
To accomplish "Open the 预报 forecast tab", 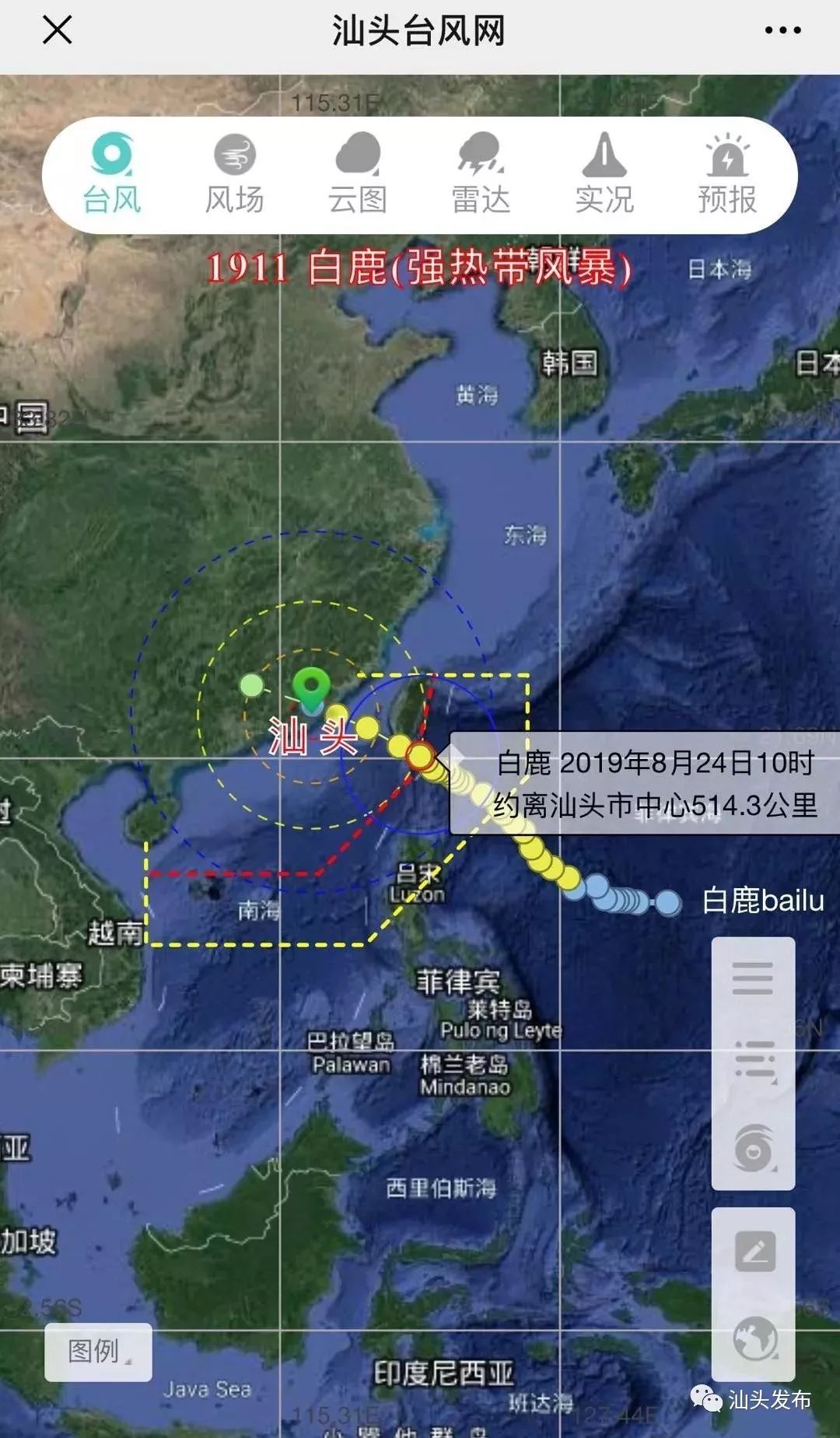I will point(727,174).
